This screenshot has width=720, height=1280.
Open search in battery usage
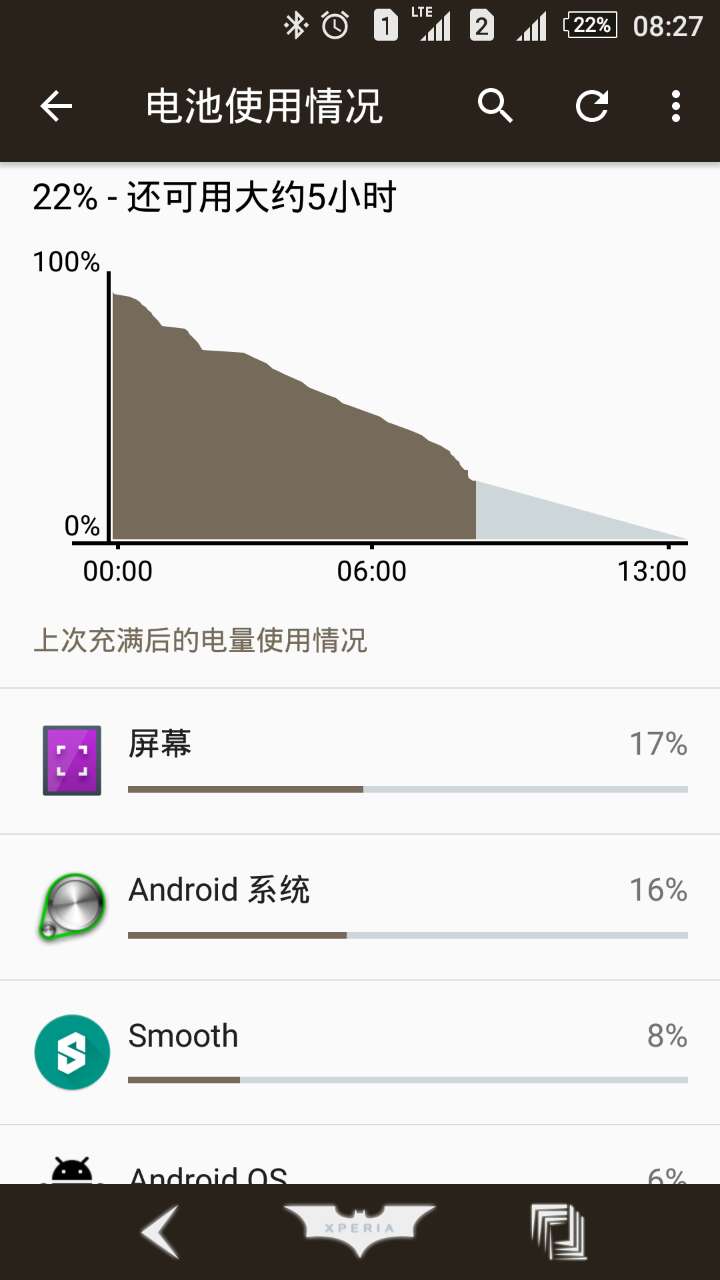[x=495, y=105]
